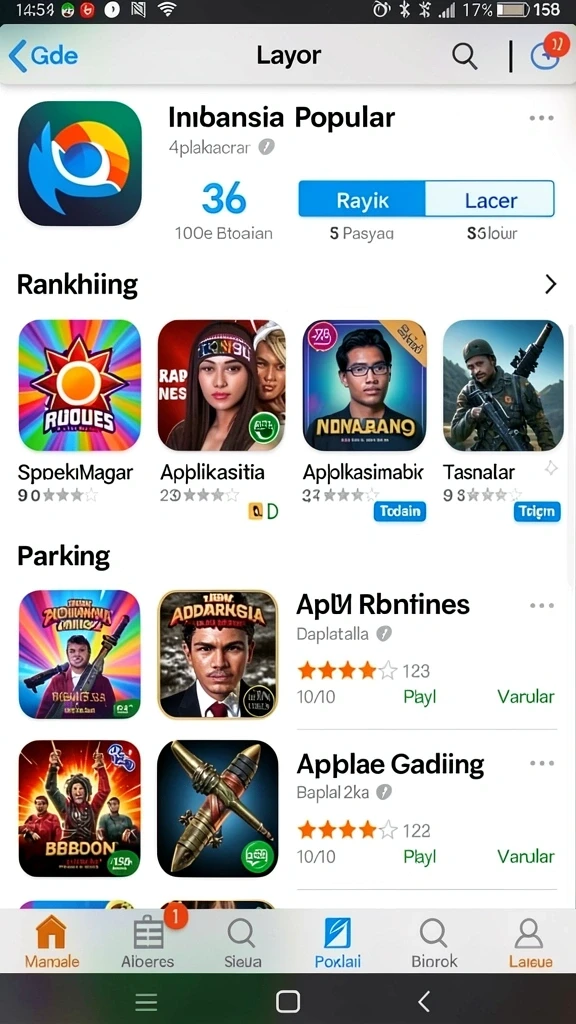Screen dimensions: 576x1024
Task: Select the Rayik segment
Action: tap(362, 199)
